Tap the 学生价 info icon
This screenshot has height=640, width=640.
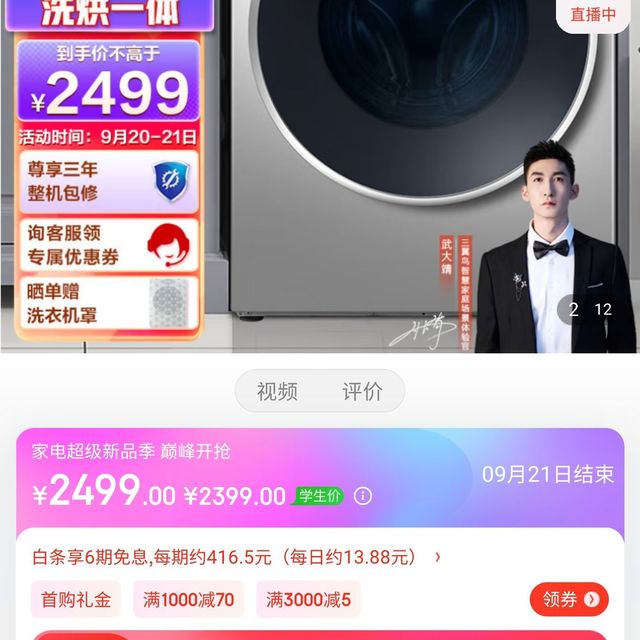click(363, 496)
